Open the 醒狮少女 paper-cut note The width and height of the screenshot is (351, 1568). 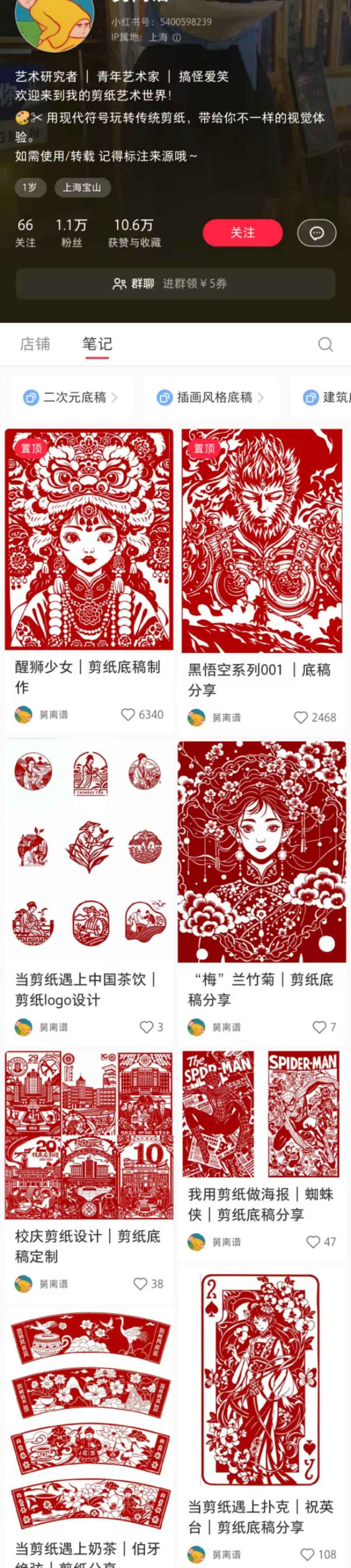click(89, 540)
